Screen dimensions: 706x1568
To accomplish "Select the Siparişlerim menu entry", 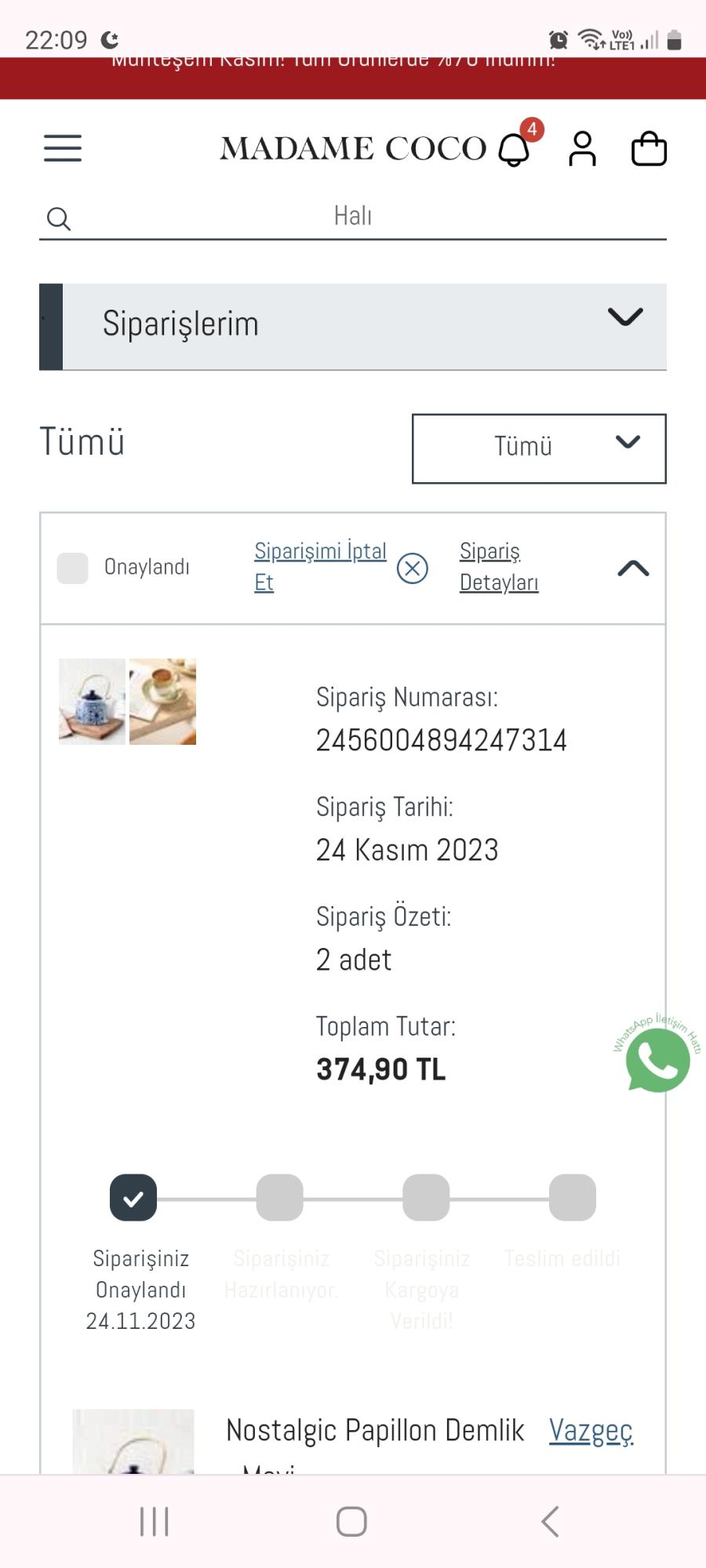I will (x=182, y=323).
